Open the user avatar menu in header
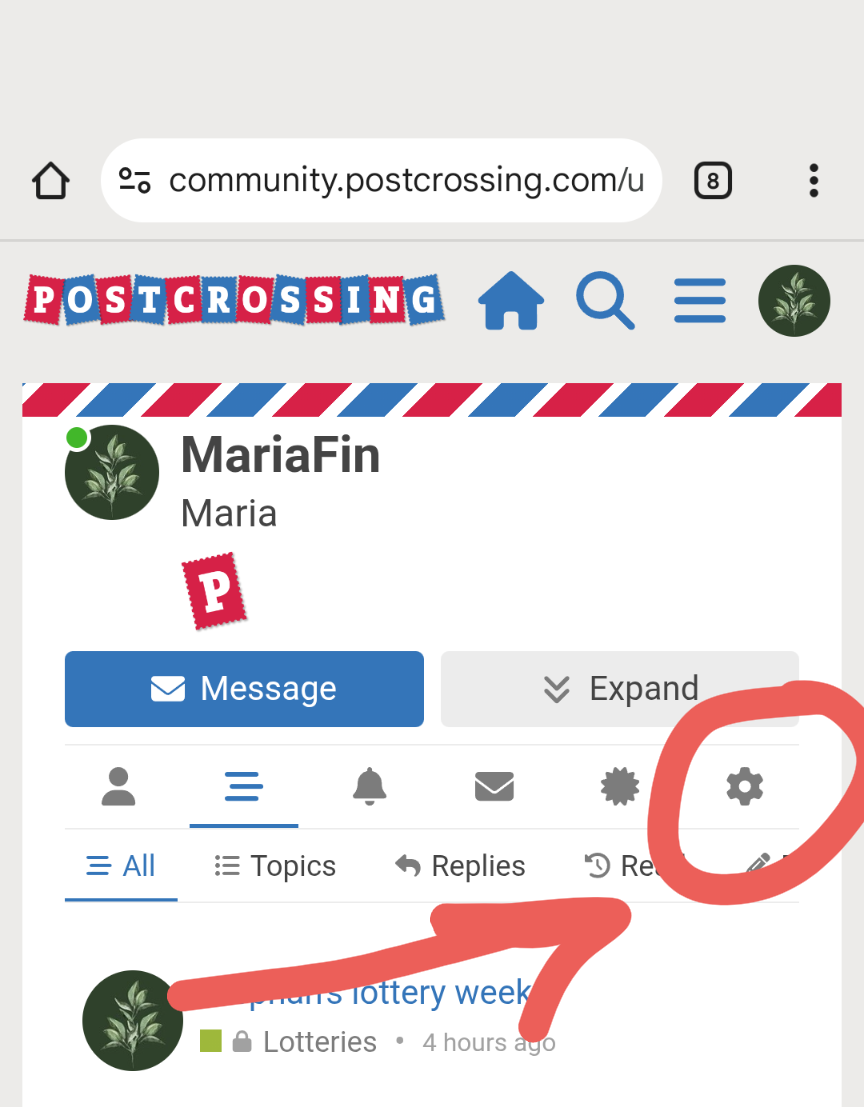Viewport: 864px width, 1107px height. (794, 300)
